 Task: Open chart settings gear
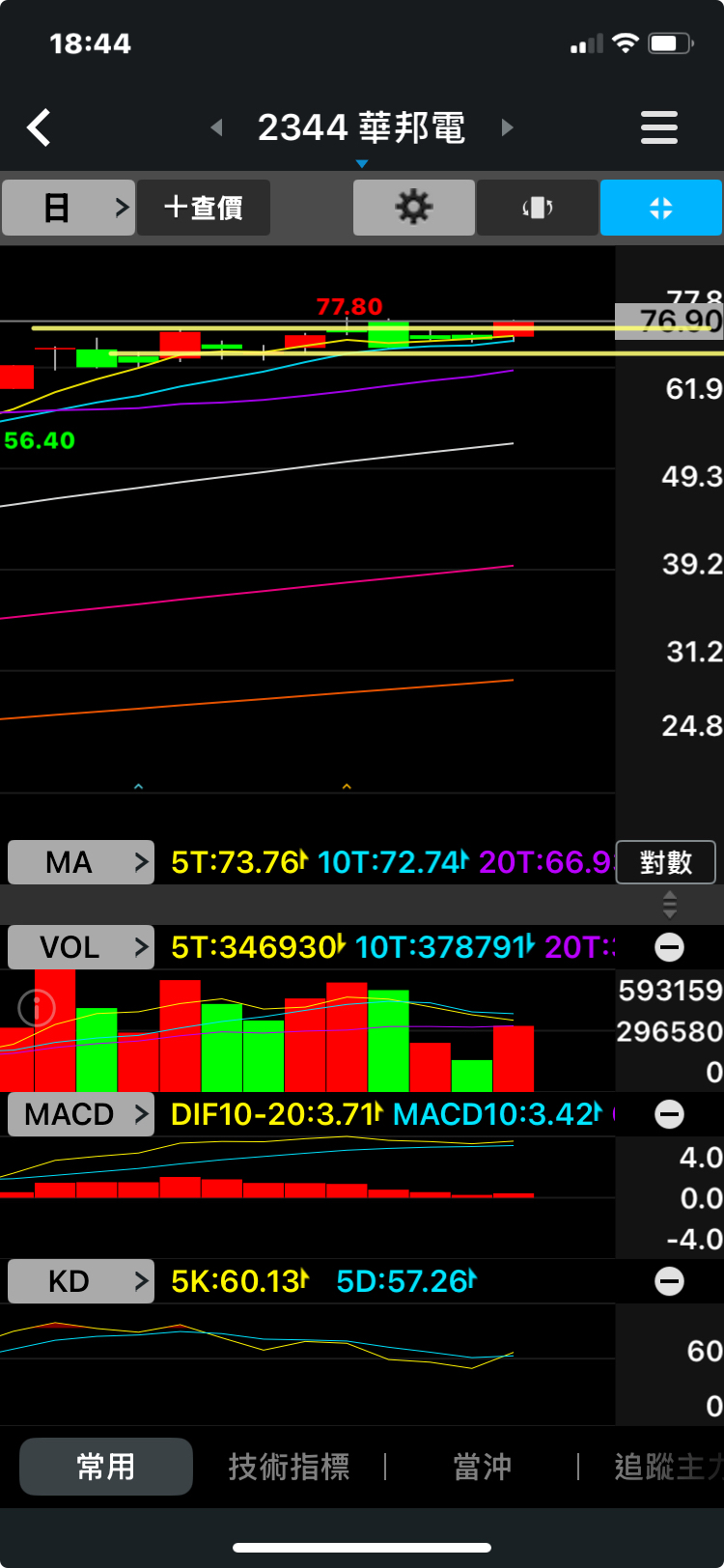click(x=414, y=208)
